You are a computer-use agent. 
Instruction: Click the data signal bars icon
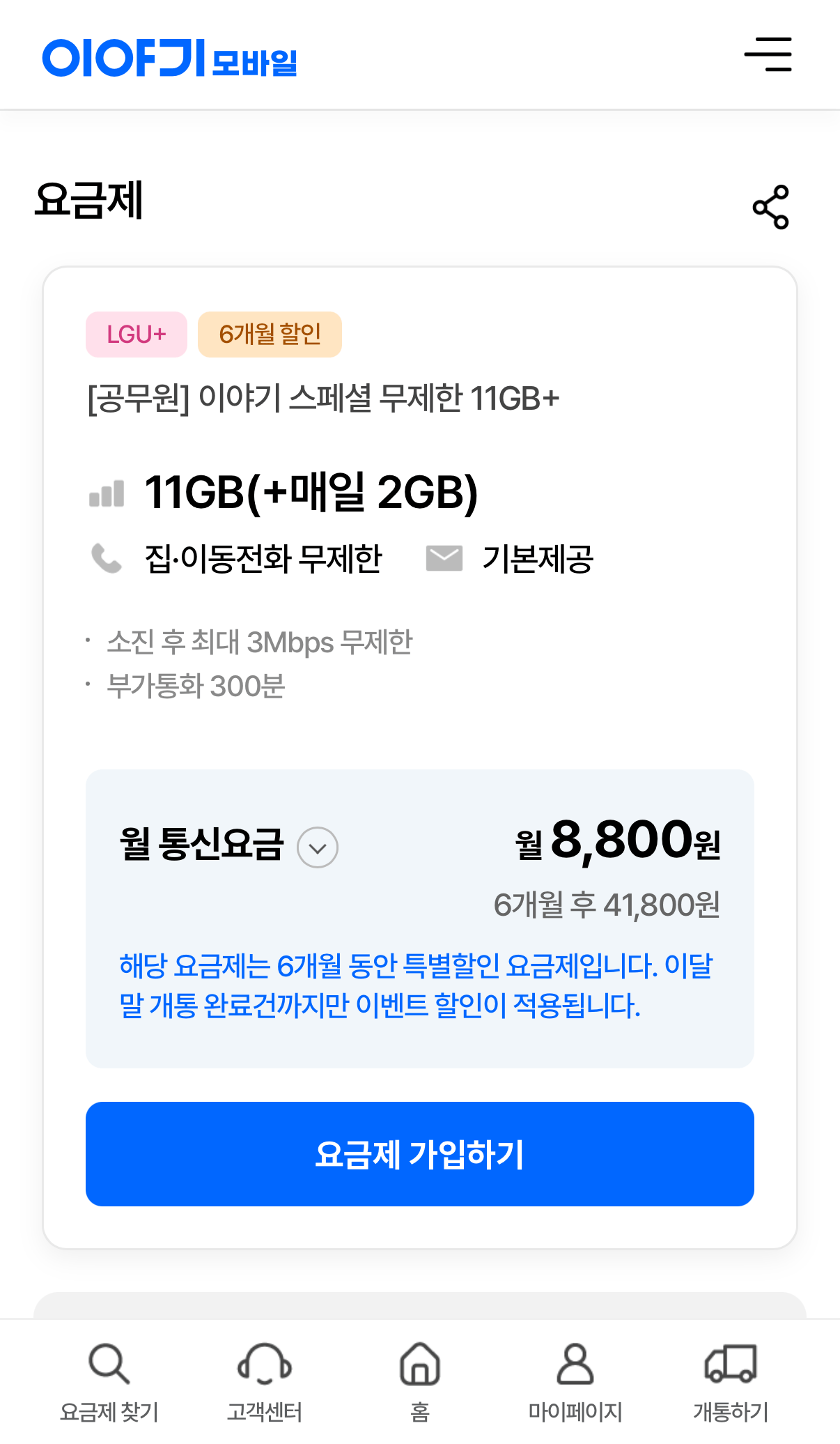point(108,492)
